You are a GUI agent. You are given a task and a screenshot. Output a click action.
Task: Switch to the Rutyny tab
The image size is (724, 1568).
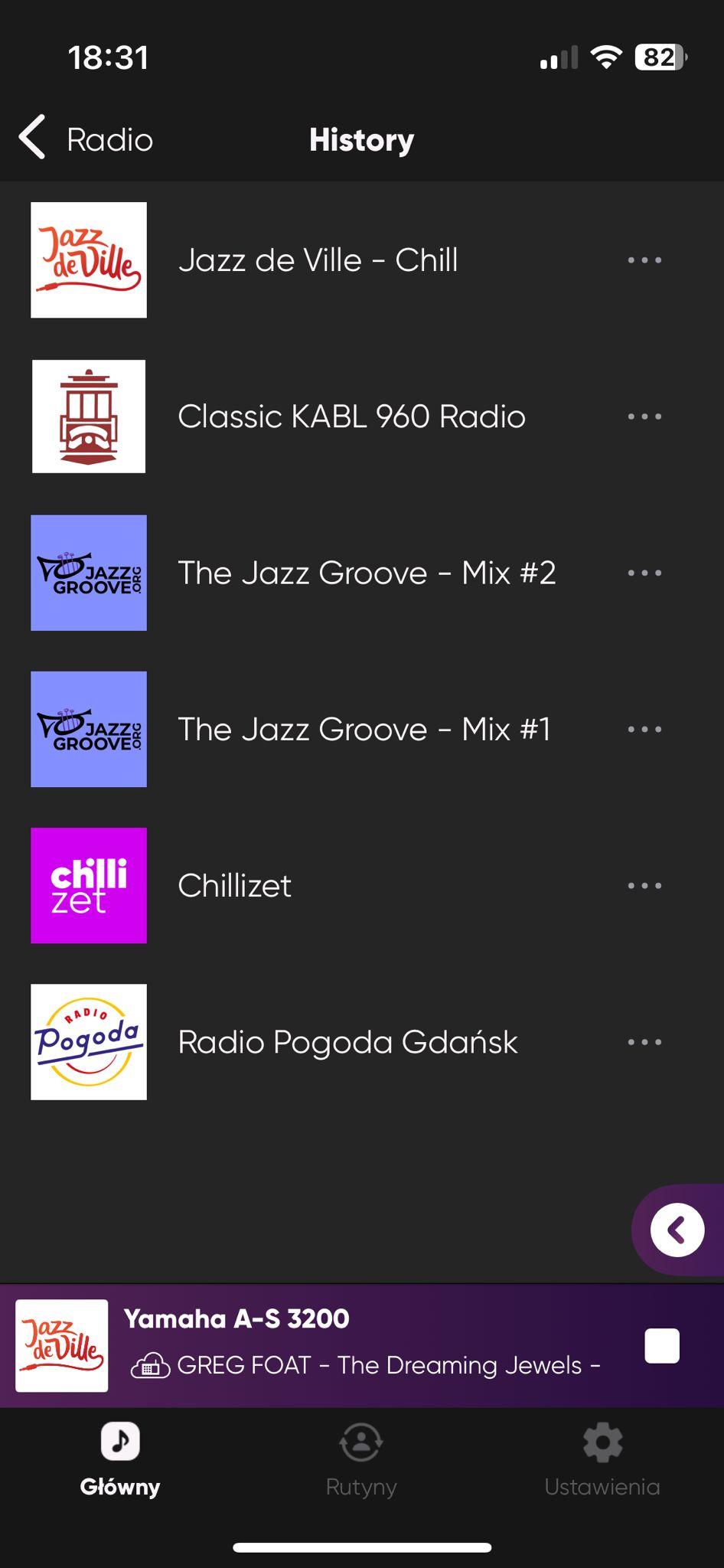361,1459
